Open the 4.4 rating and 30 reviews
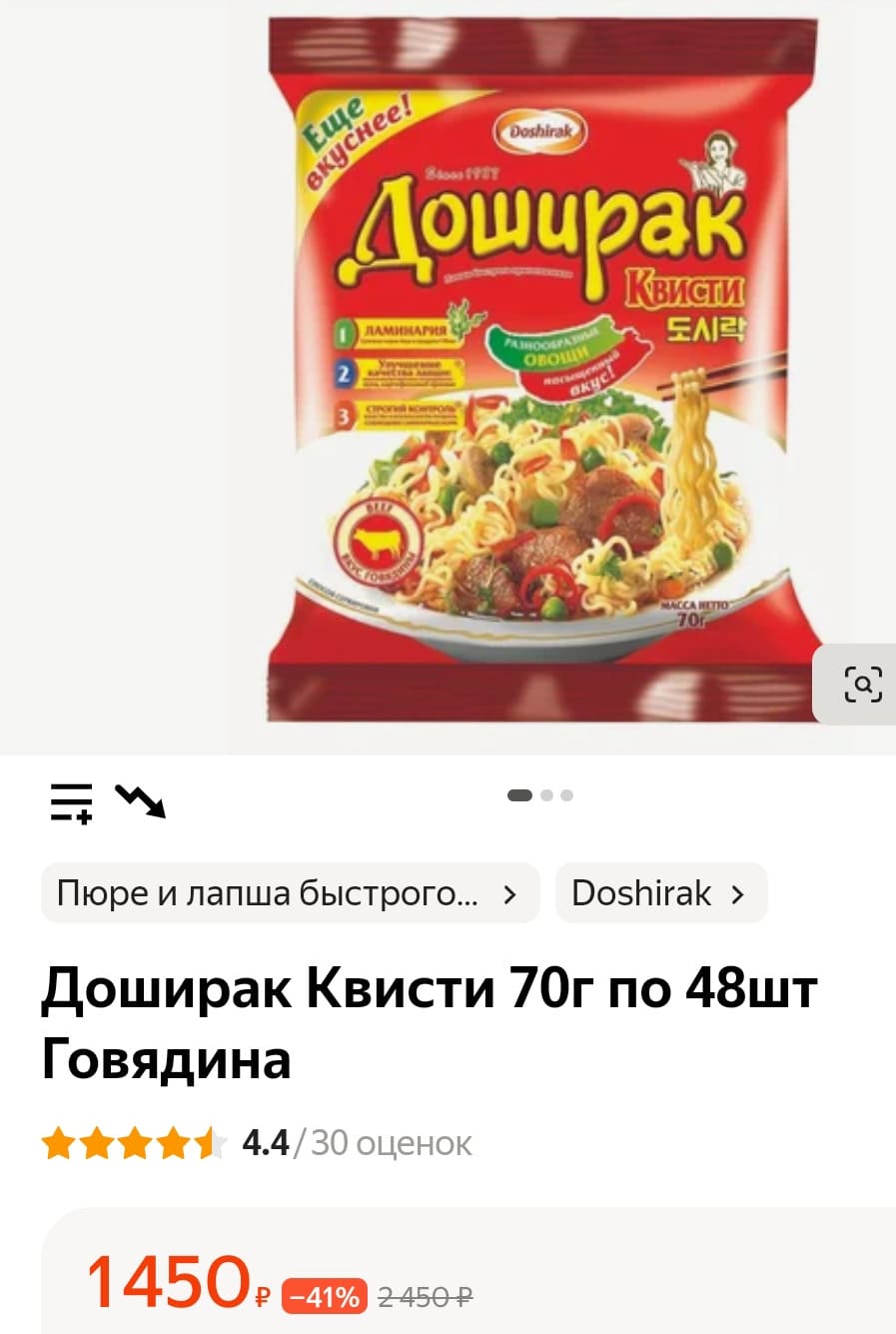Image resolution: width=896 pixels, height=1334 pixels. [257, 1142]
